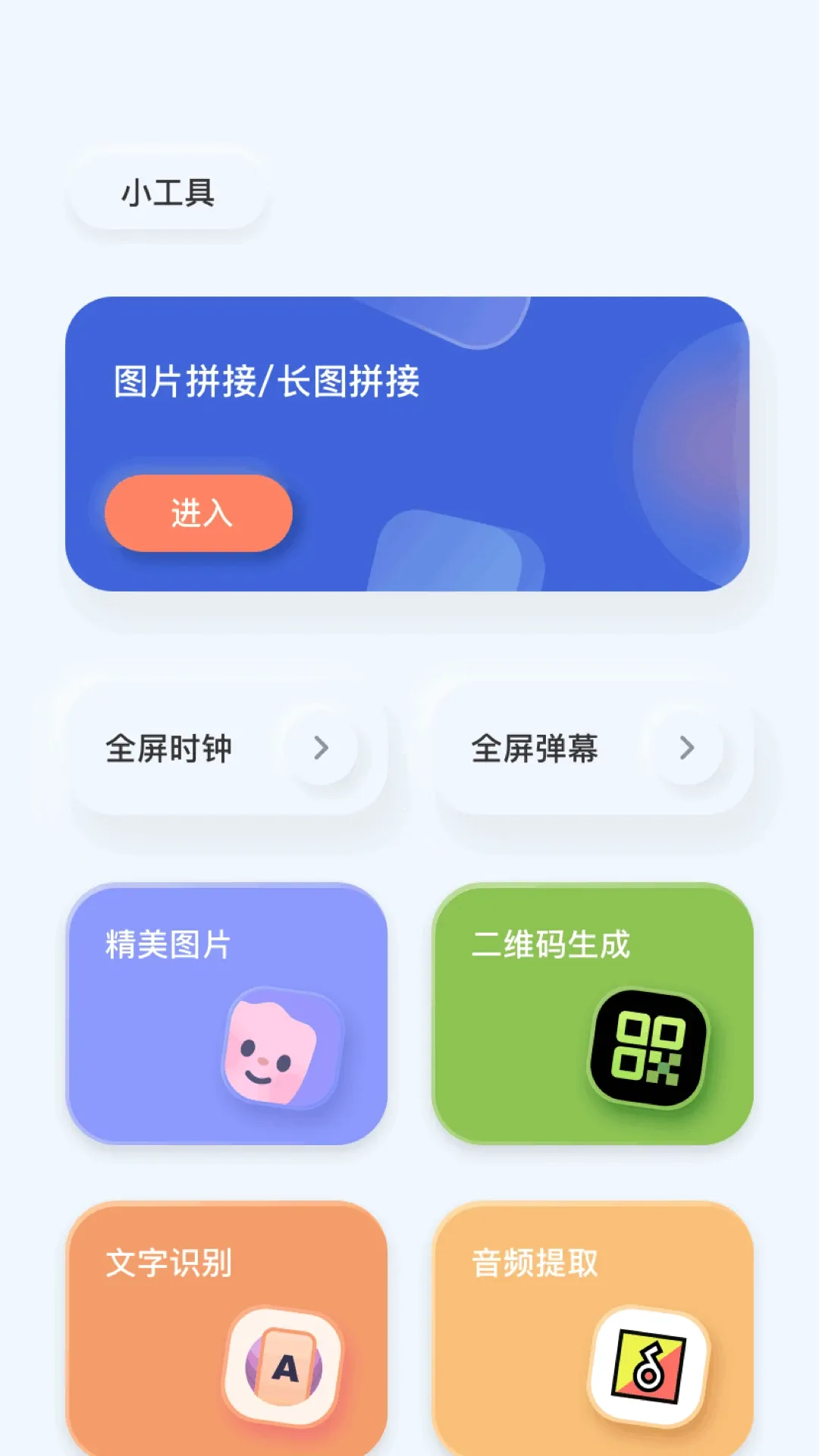Open the 全屏弹幕 full-screen danmaku tool

coord(593,748)
